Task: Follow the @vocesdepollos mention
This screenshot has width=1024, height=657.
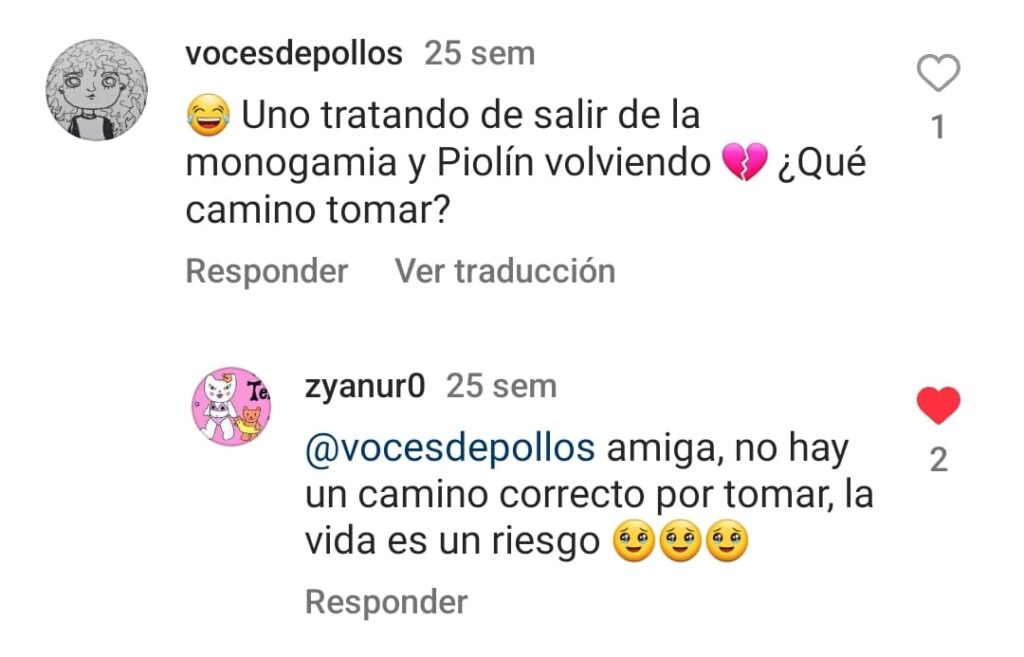Action: coord(449,449)
